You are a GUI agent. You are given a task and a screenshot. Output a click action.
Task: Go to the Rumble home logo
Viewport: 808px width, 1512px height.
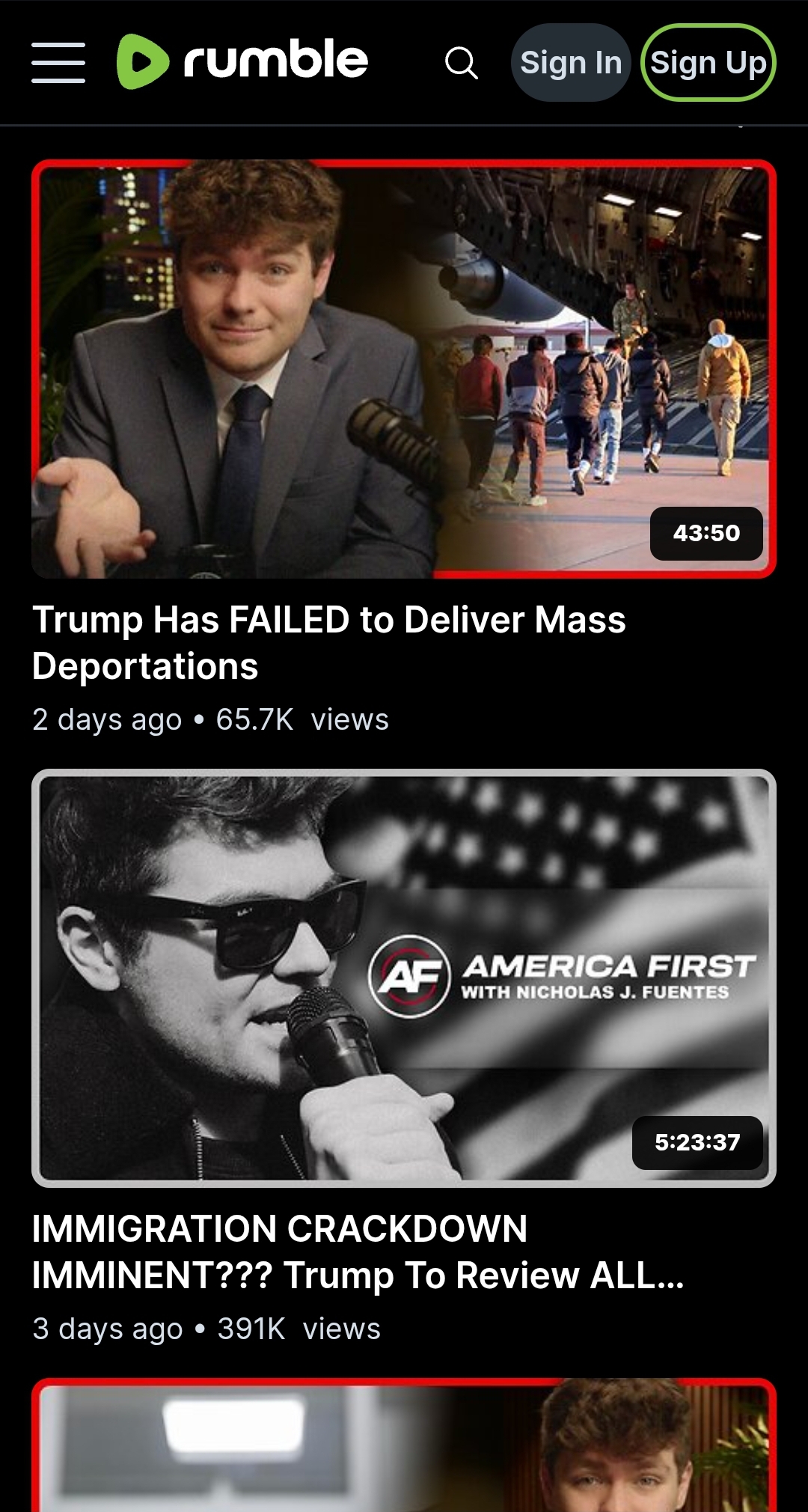tap(242, 61)
